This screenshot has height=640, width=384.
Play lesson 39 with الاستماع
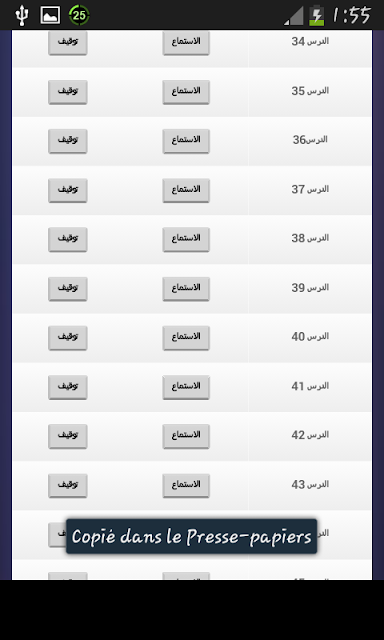coord(186,289)
